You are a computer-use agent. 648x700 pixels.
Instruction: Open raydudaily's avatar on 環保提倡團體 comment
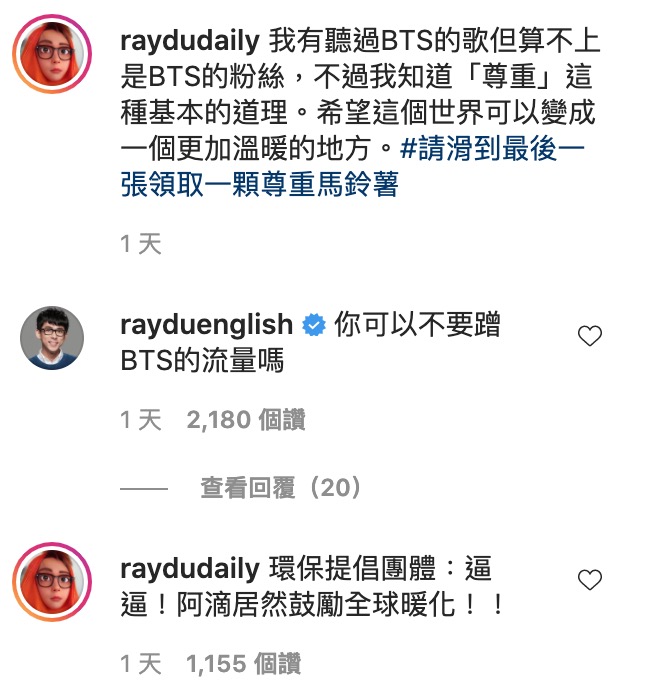coord(51,580)
